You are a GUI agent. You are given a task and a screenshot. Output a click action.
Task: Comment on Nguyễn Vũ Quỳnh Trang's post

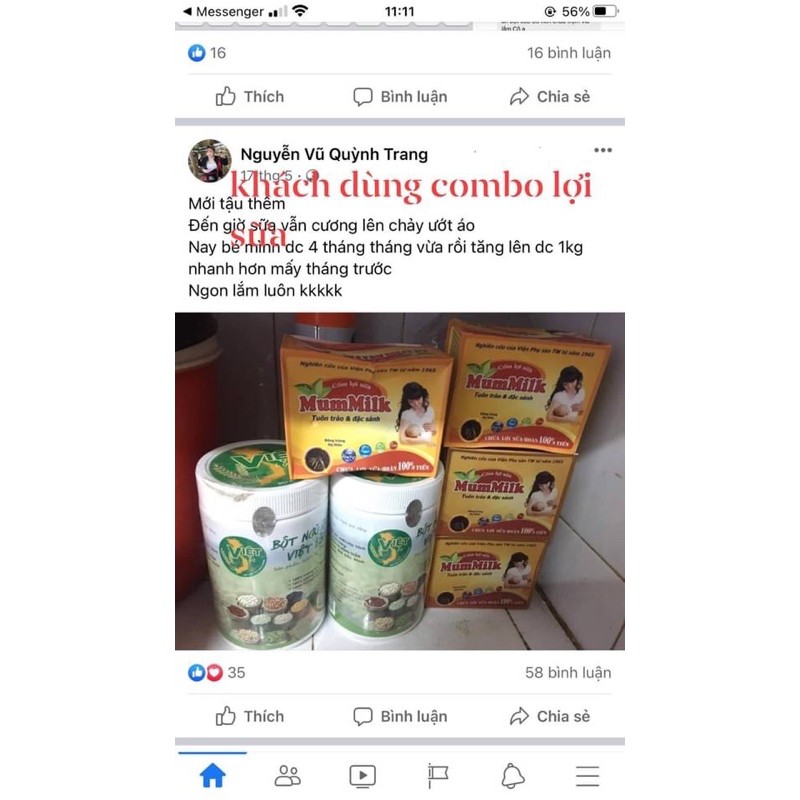(x=399, y=716)
